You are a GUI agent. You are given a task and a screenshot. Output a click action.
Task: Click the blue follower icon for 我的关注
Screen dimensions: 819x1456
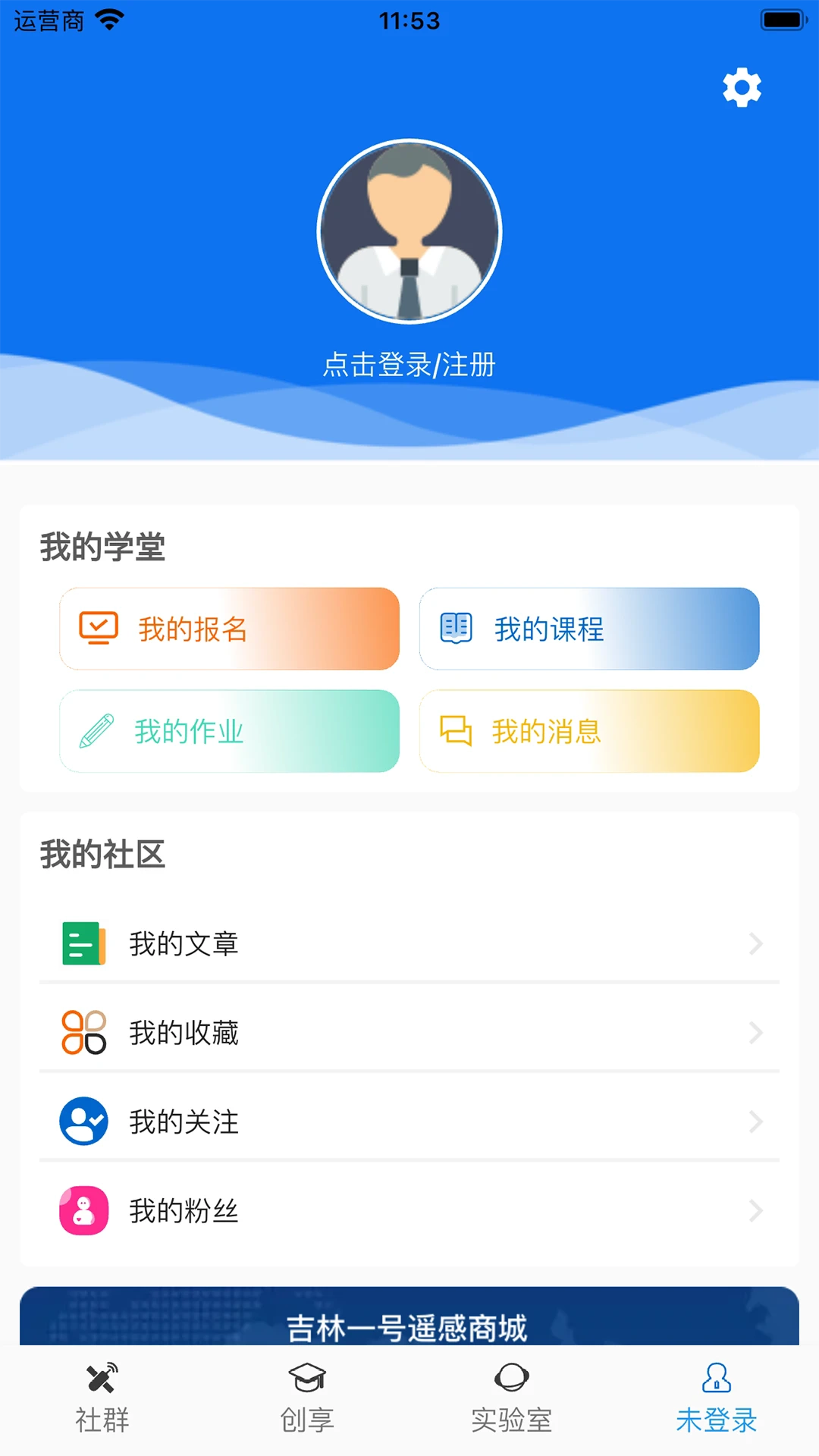[82, 1122]
